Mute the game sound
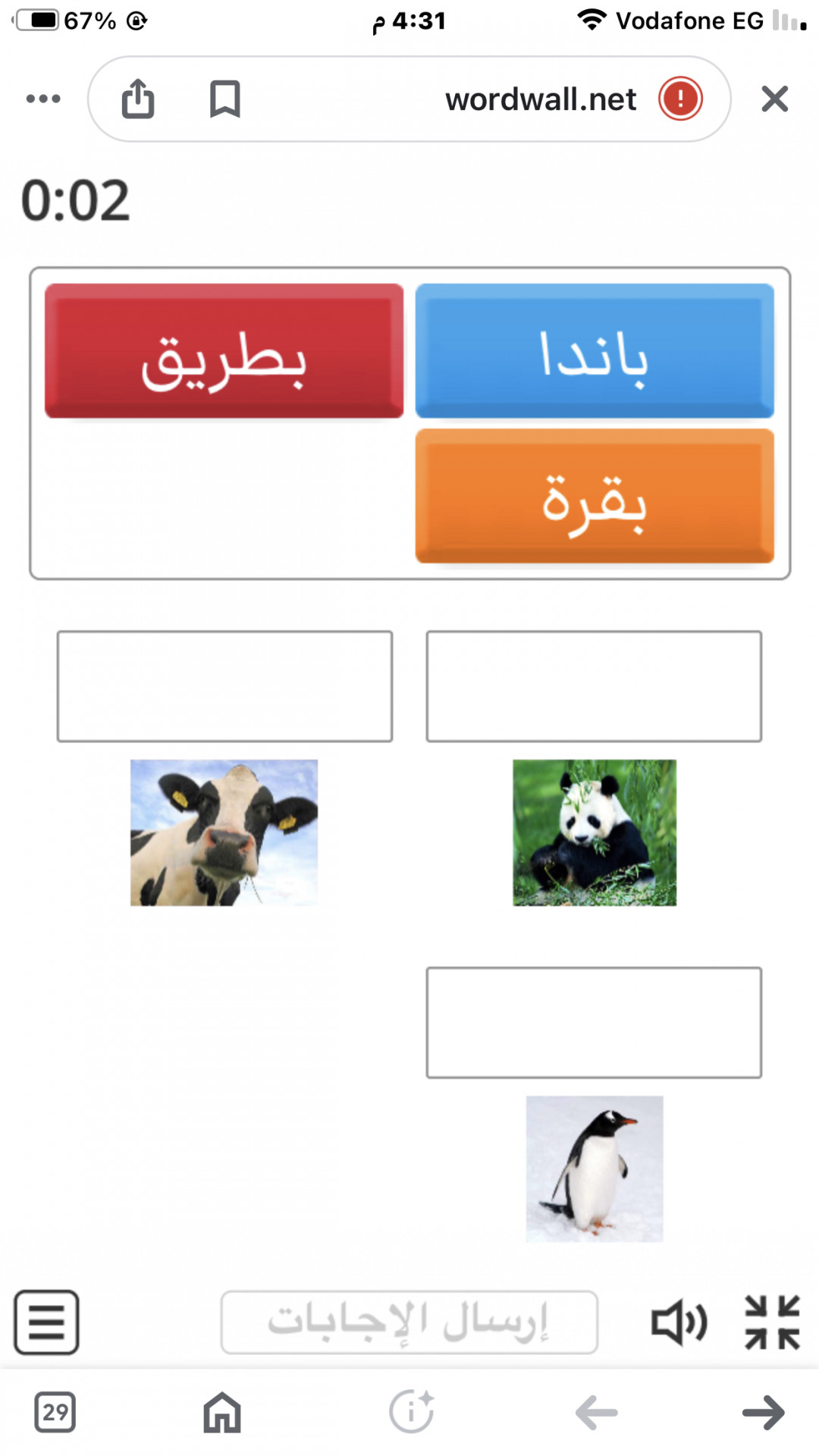The height and width of the screenshot is (1456, 819). point(679,1323)
